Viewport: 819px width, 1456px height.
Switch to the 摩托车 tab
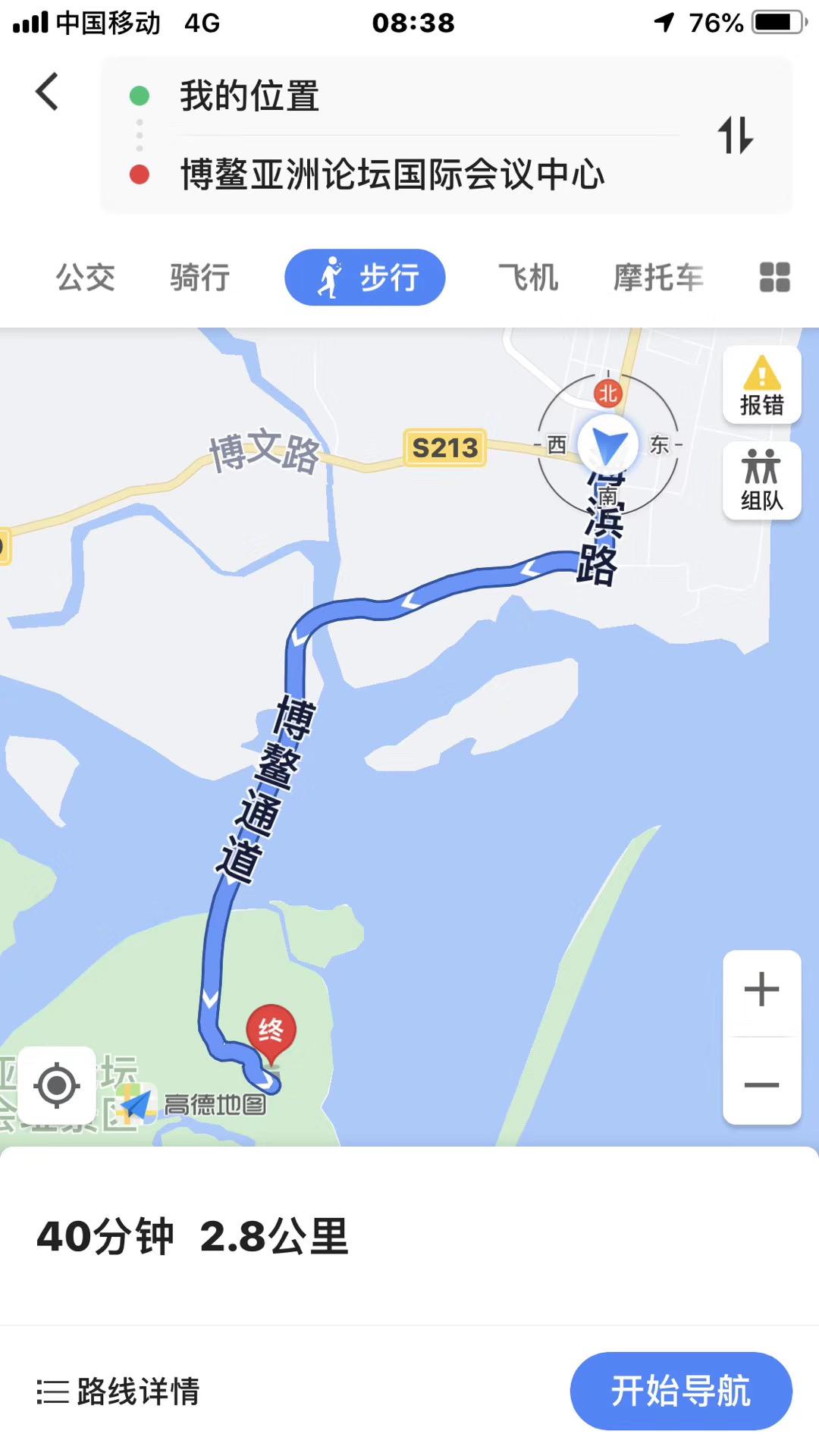click(658, 278)
